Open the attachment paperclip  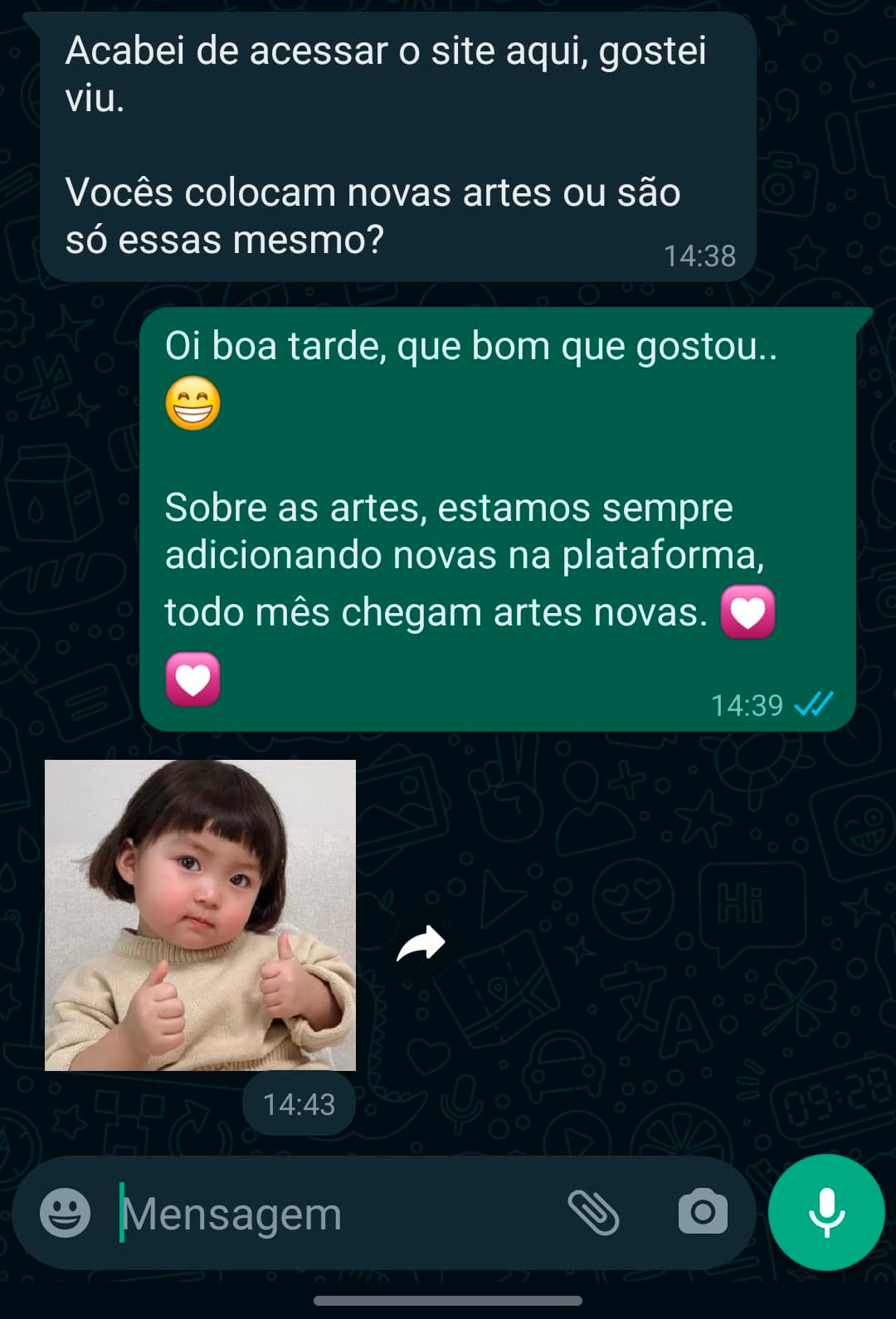pos(593,1213)
